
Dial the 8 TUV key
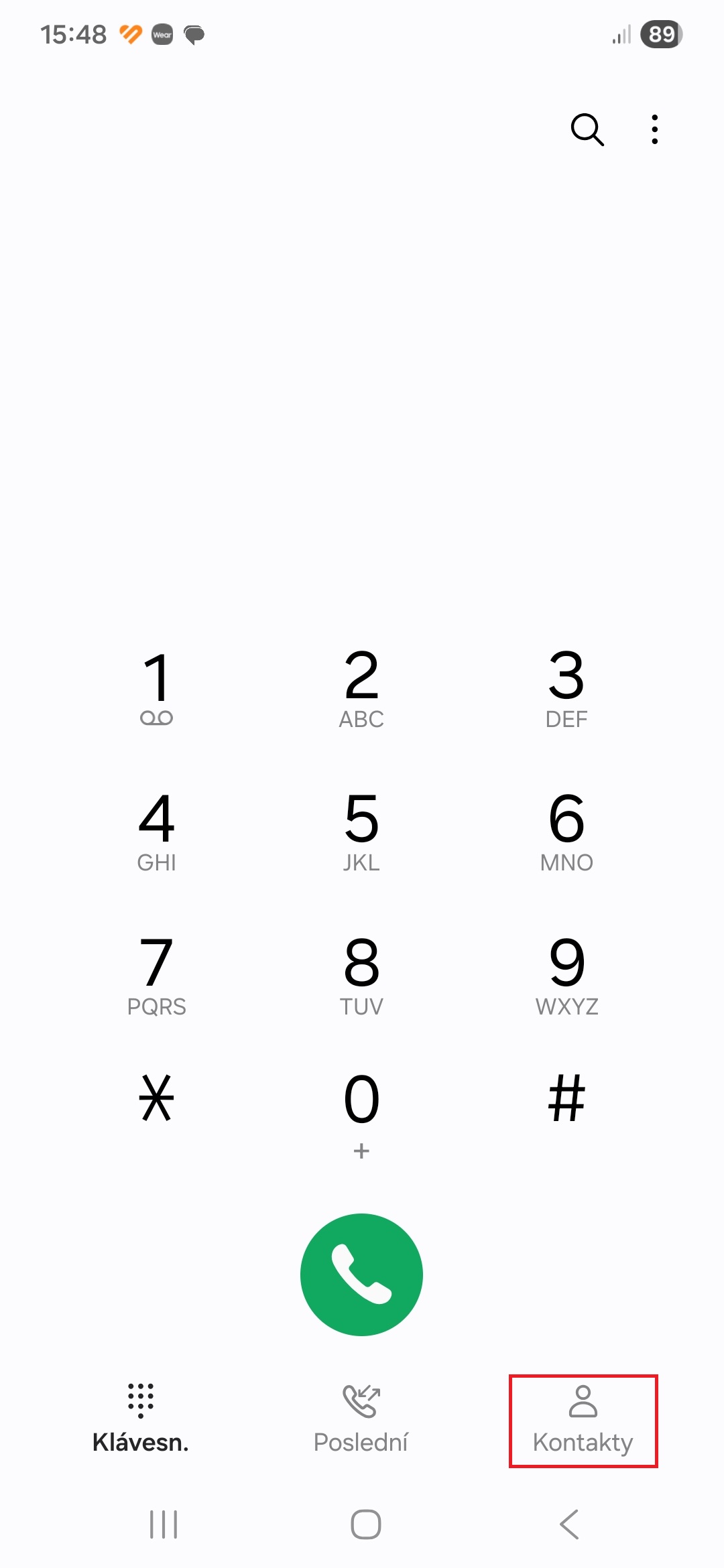(361, 975)
